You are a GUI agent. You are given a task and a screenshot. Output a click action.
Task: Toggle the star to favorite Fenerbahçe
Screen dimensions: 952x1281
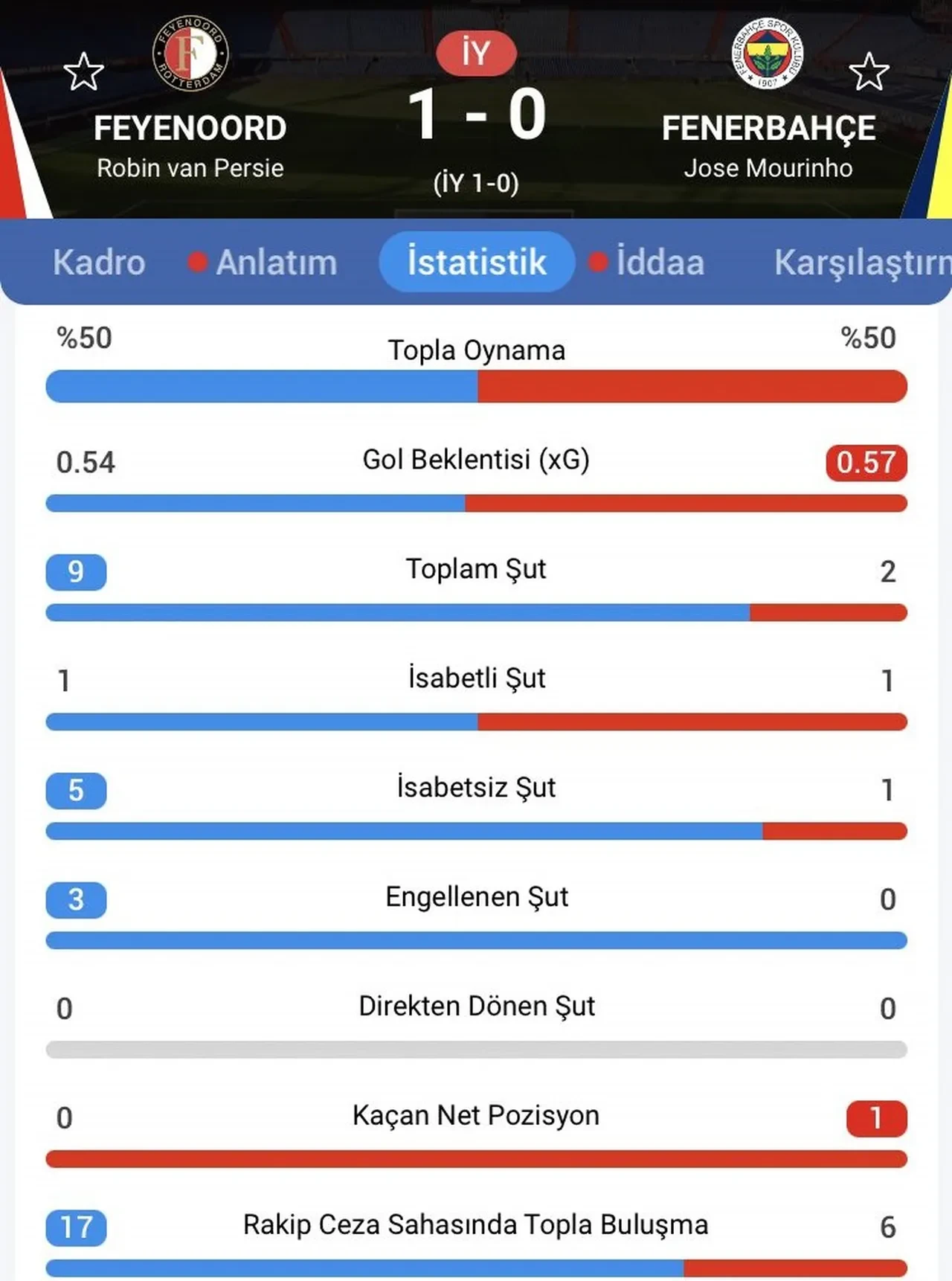click(x=869, y=72)
